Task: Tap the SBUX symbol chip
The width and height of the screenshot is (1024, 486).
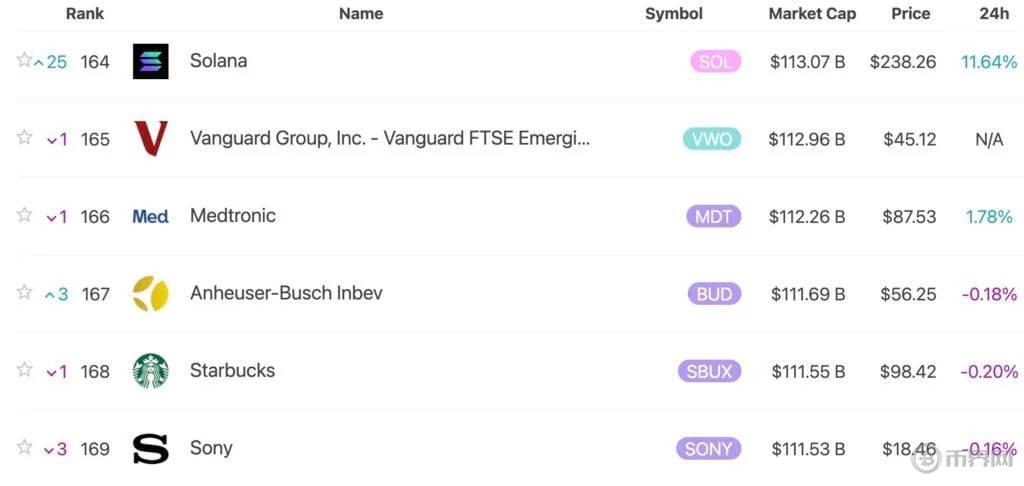Action: click(x=709, y=371)
